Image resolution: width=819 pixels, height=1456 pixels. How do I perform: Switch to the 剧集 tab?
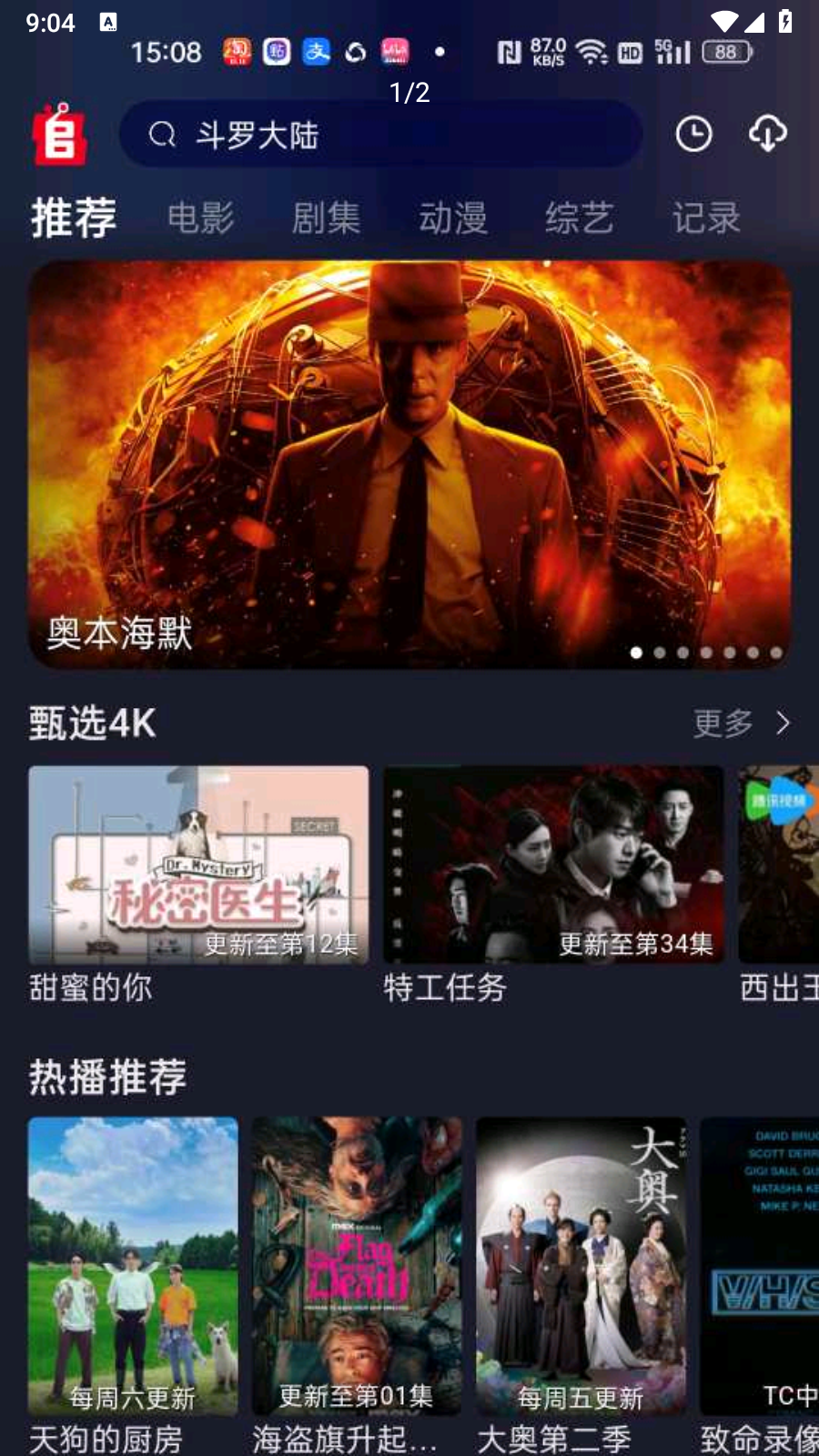point(326,218)
